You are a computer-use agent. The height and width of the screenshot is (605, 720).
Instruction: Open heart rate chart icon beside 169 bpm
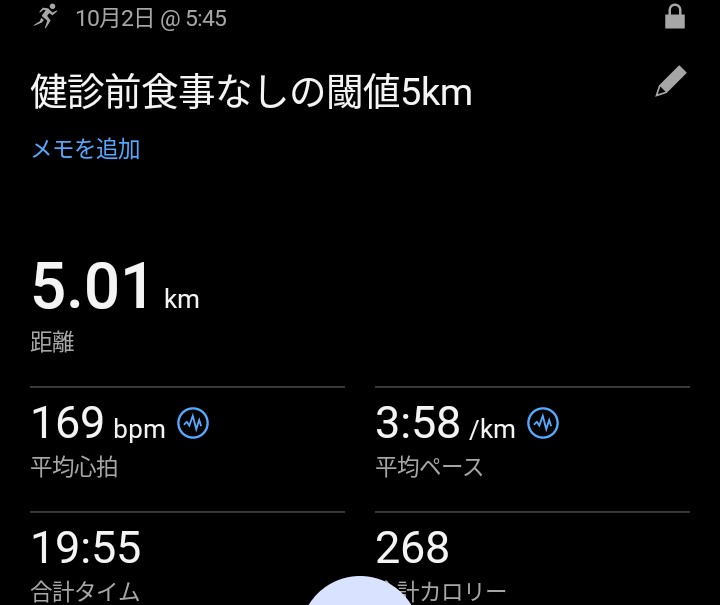[x=193, y=423]
